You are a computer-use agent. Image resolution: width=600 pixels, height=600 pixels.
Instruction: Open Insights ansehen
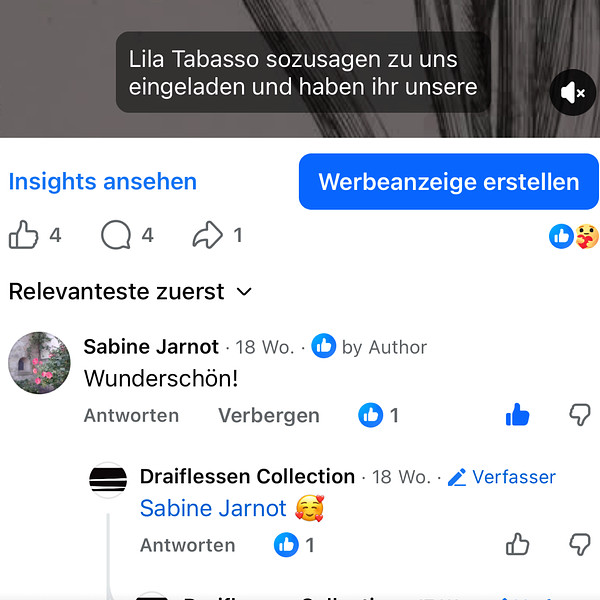(x=102, y=181)
